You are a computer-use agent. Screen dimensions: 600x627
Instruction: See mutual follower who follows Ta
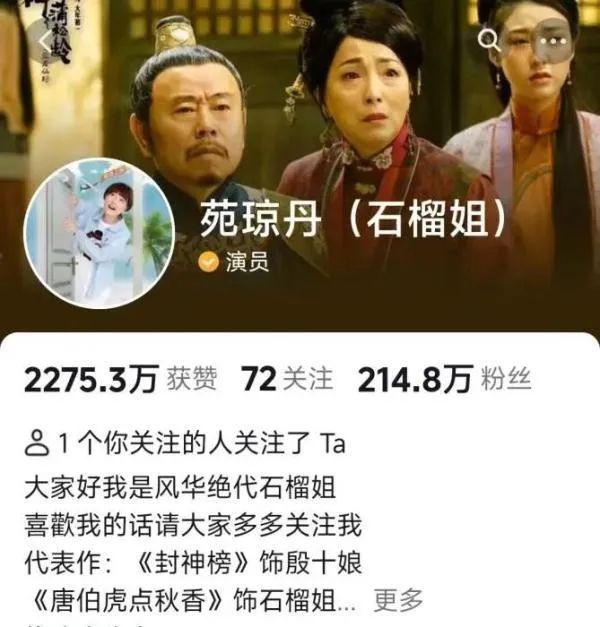185,443
